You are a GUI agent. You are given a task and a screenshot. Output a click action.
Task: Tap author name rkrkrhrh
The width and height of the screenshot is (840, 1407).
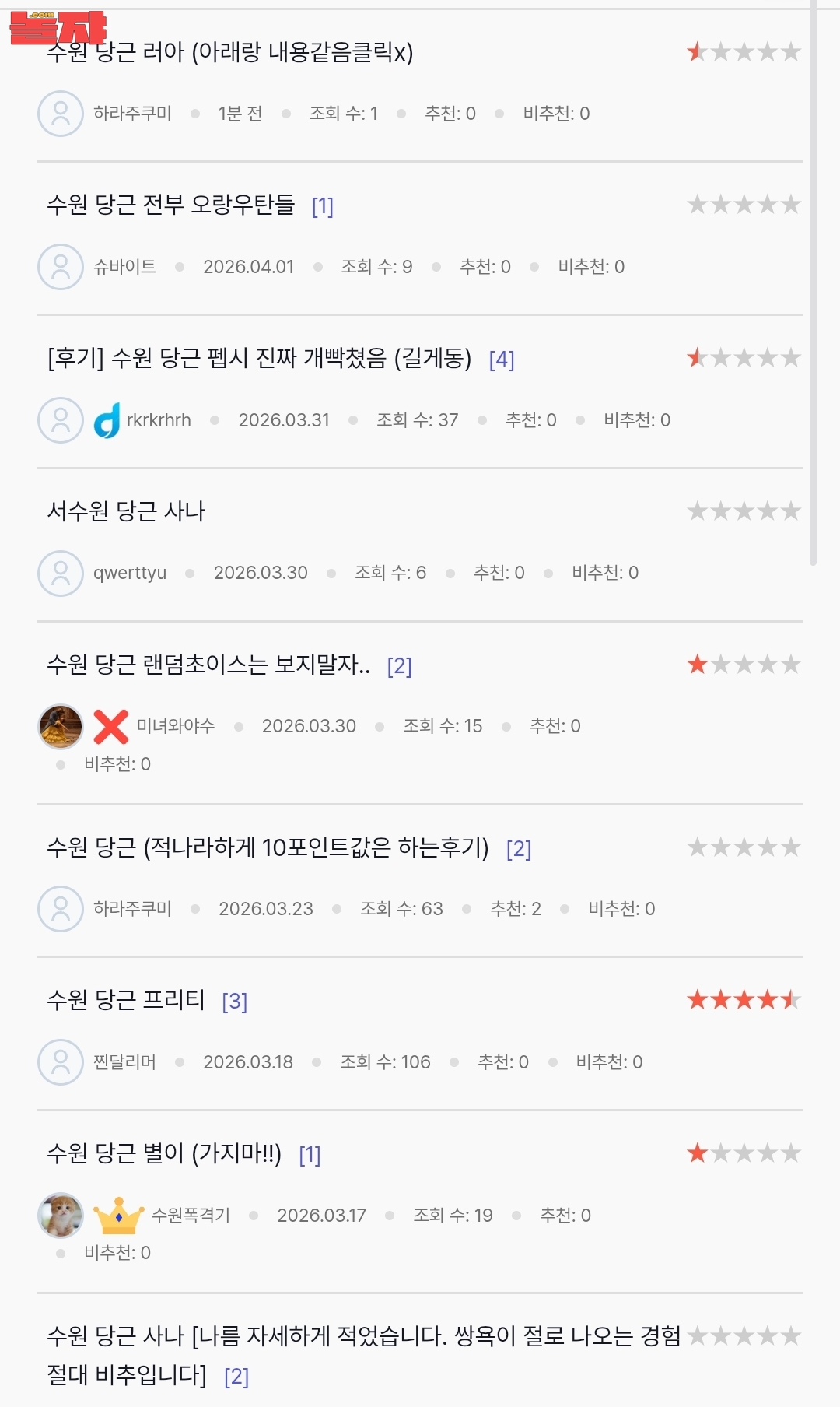(159, 420)
